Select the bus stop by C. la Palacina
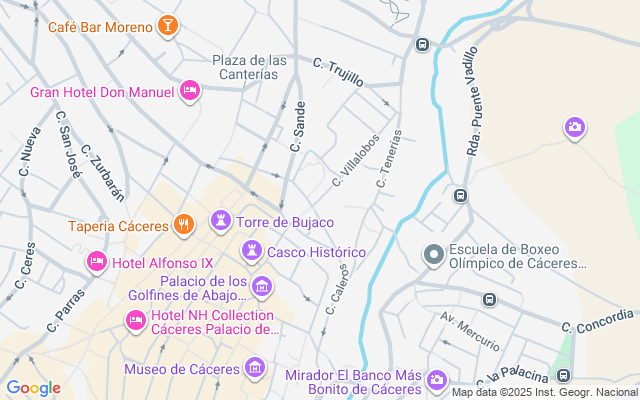The height and width of the screenshot is (400, 640). [x=564, y=375]
